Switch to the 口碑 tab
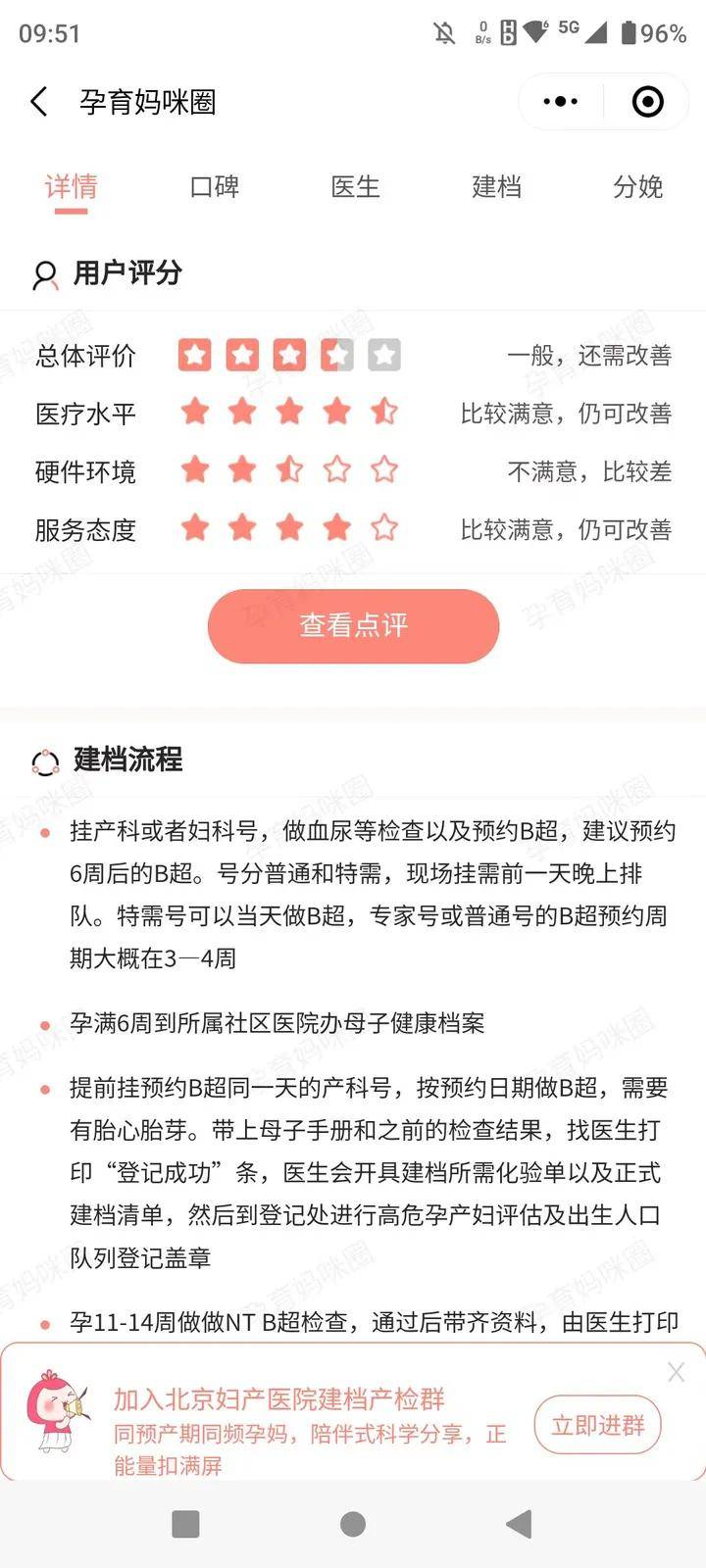The image size is (706, 1568). pos(214,186)
